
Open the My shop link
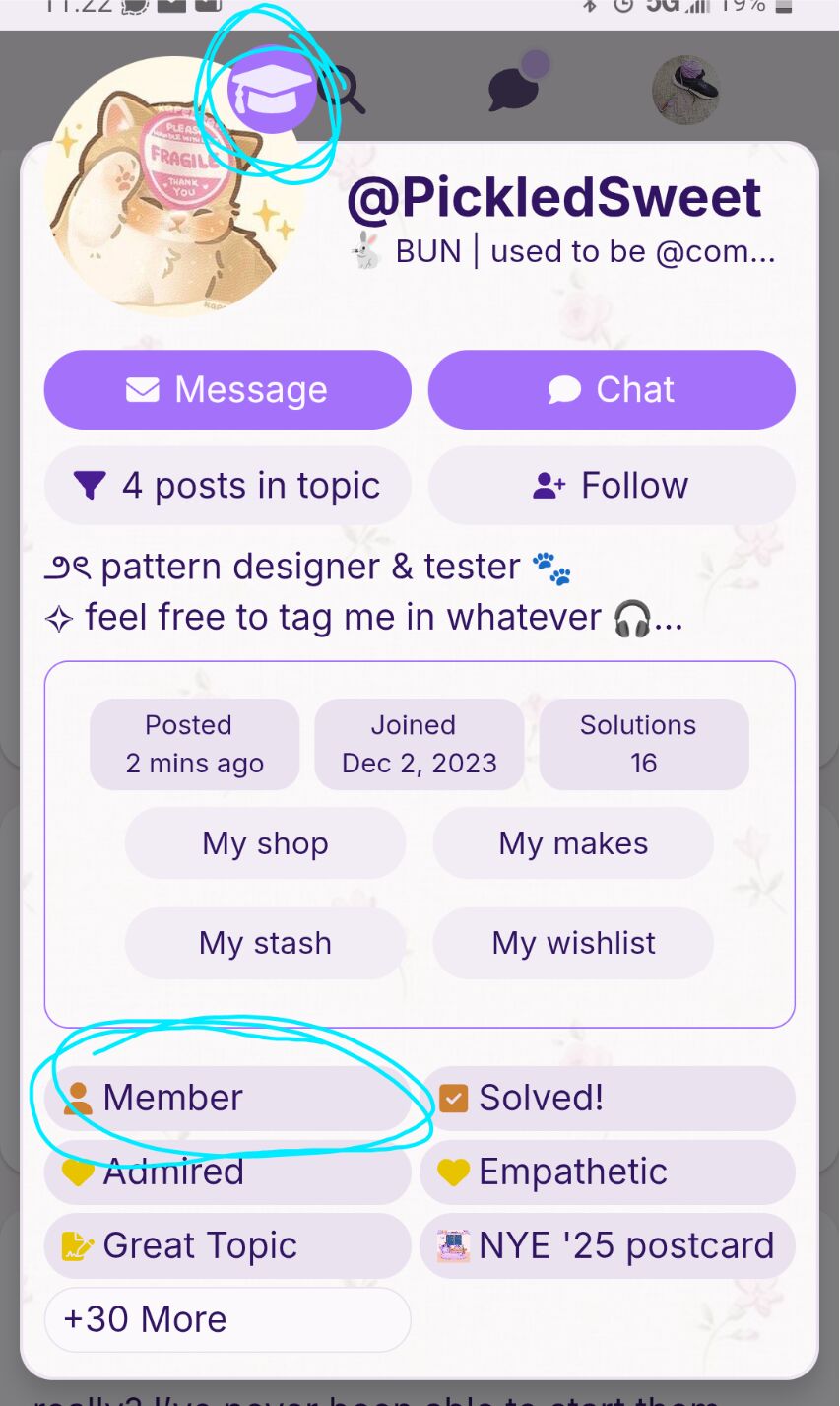pyautogui.click(x=265, y=843)
